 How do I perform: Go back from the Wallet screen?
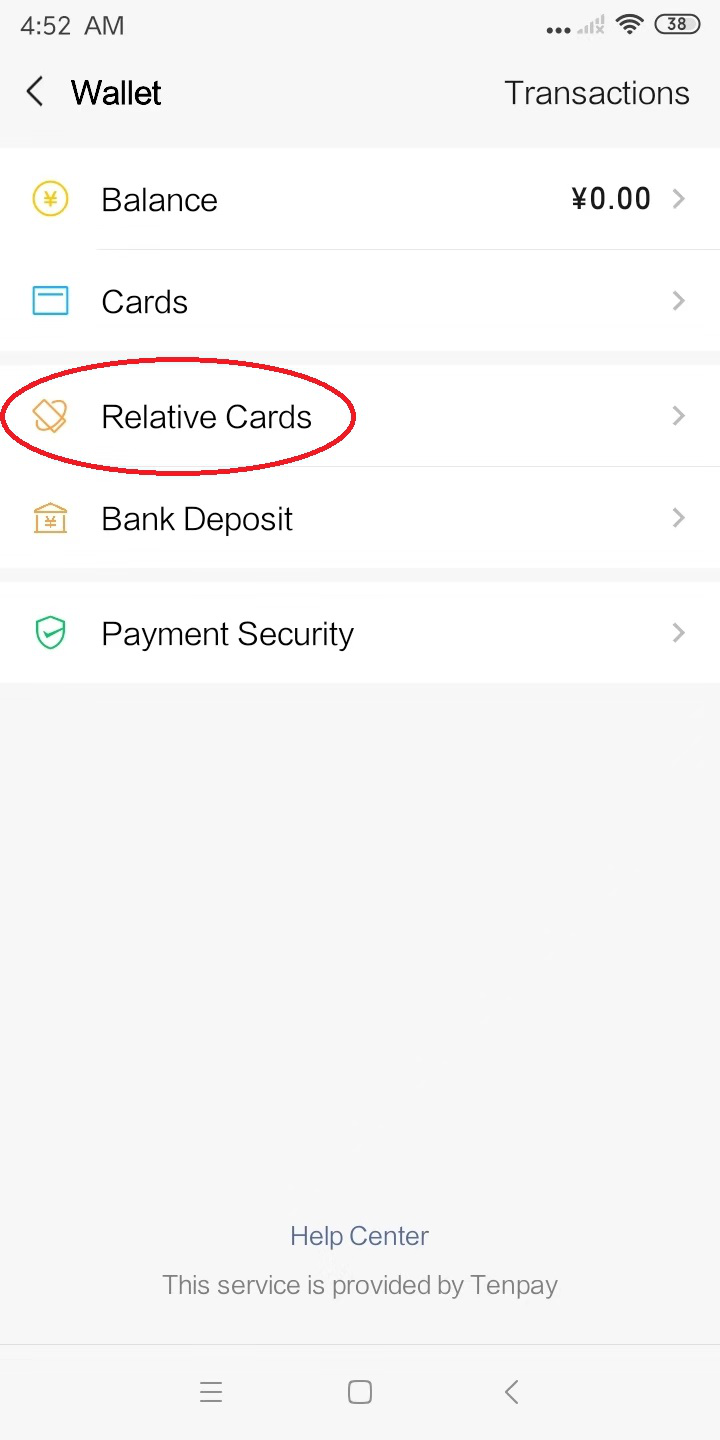click(36, 93)
